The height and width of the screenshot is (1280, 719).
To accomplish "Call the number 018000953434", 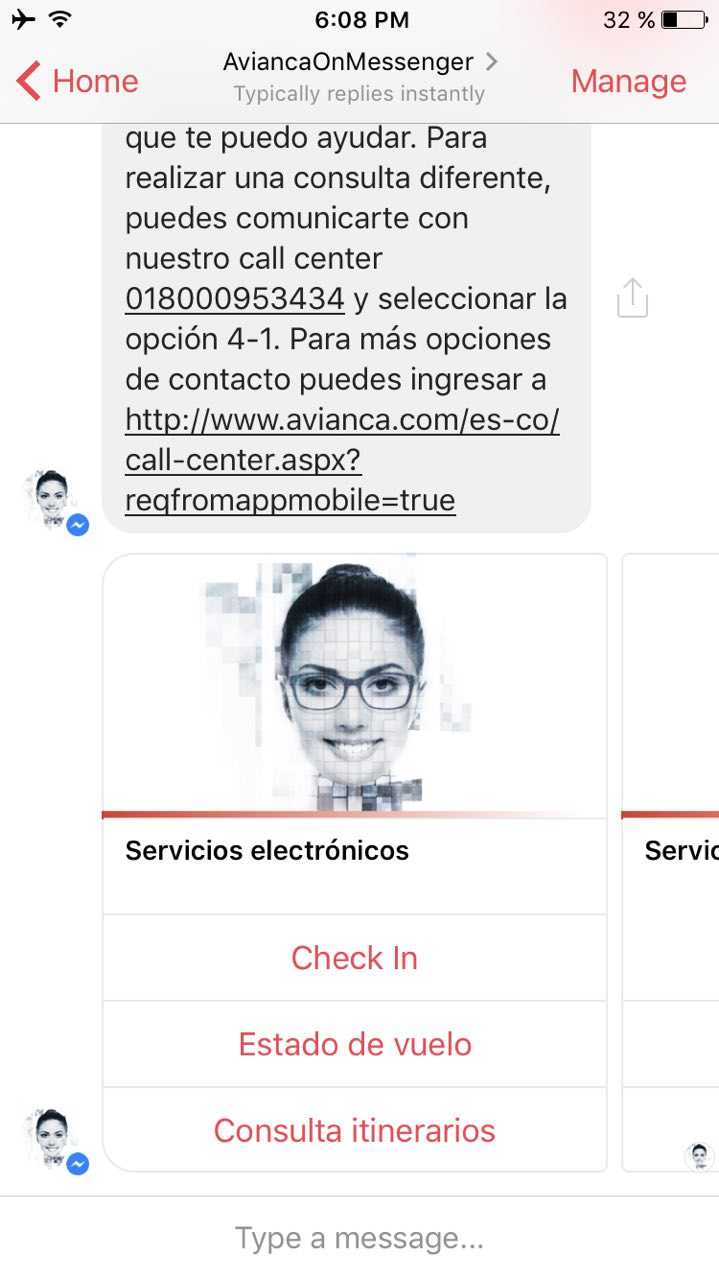I will click(235, 299).
